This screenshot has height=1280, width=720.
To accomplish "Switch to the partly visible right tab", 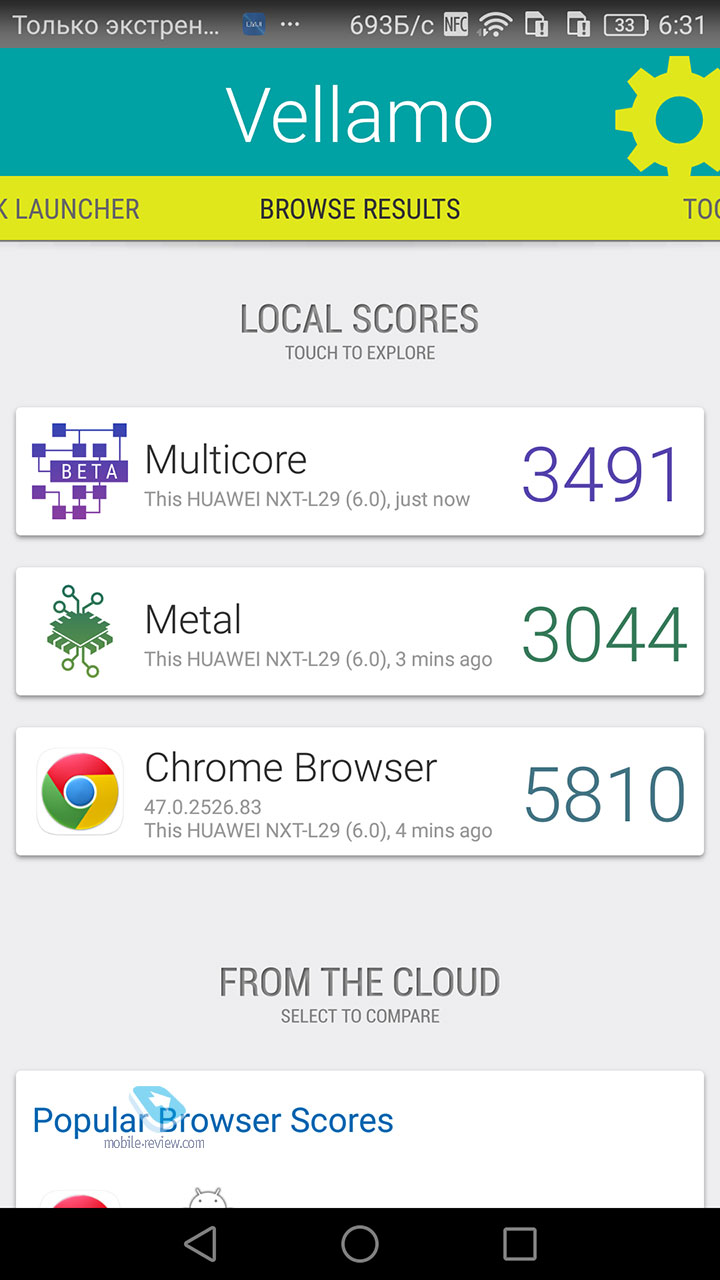I will [x=701, y=209].
